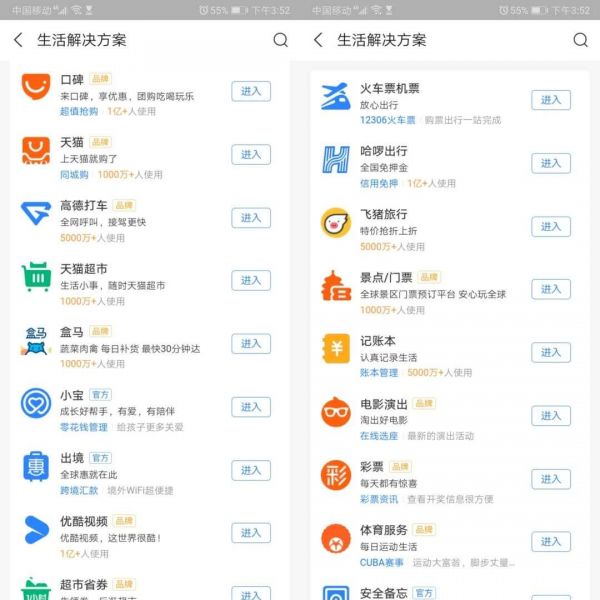Open the 零花钱管理 link under 小宝
Image resolution: width=600 pixels, height=600 pixels.
click(84, 427)
